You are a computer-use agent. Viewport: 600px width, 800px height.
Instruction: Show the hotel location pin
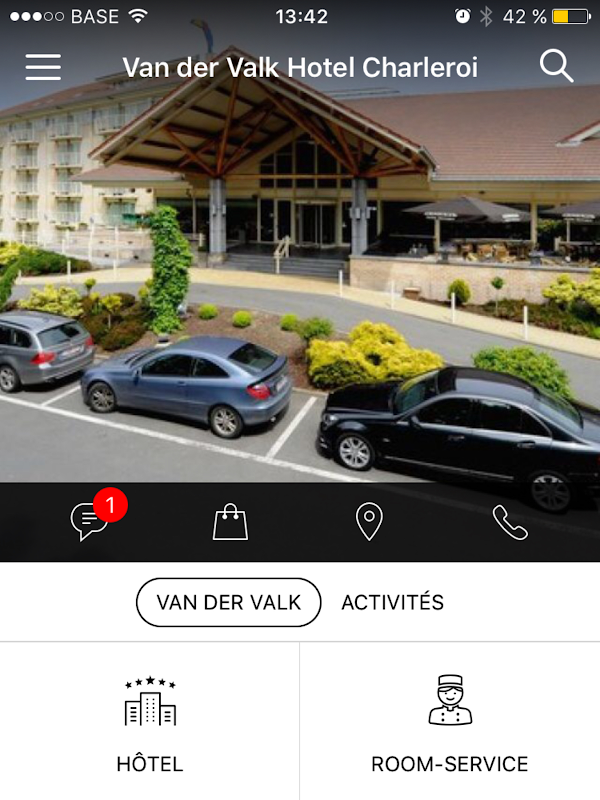(x=369, y=521)
